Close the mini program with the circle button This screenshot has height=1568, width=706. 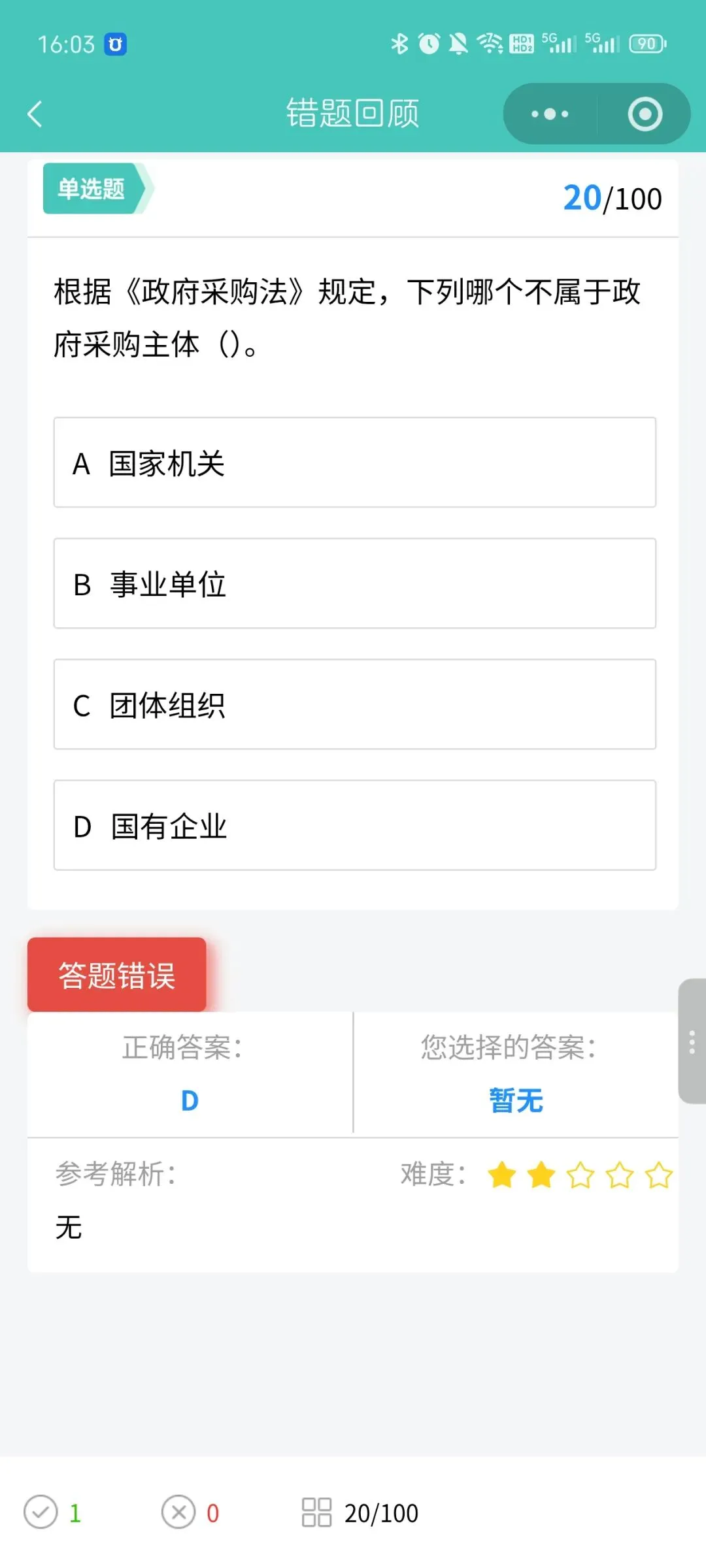[x=645, y=114]
